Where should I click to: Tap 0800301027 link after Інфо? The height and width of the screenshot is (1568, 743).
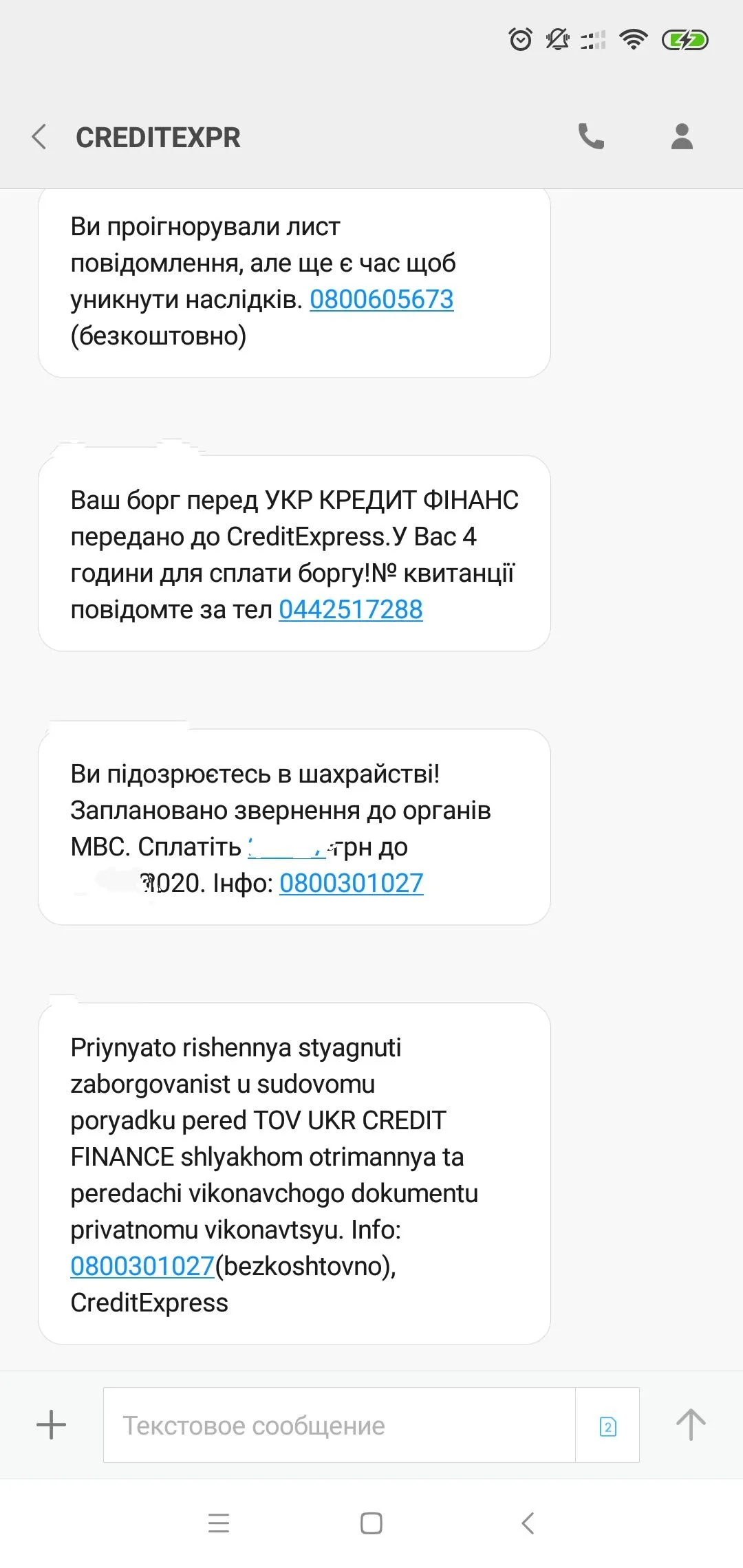pos(351,884)
